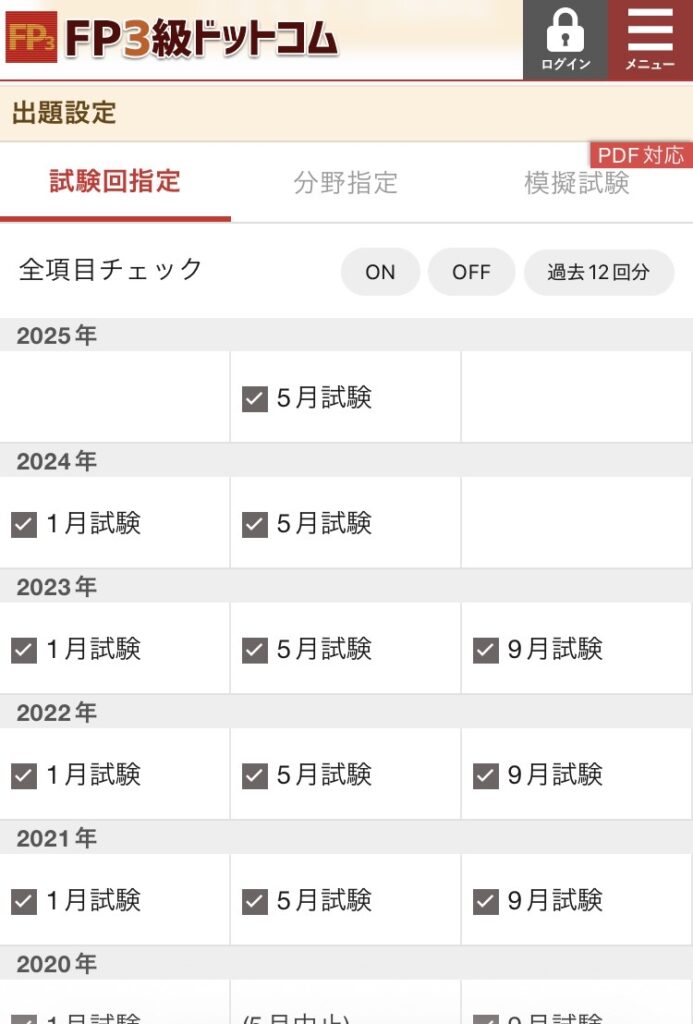The image size is (693, 1024).
Task: Switch to the 模擬試験 tab
Action: (576, 183)
